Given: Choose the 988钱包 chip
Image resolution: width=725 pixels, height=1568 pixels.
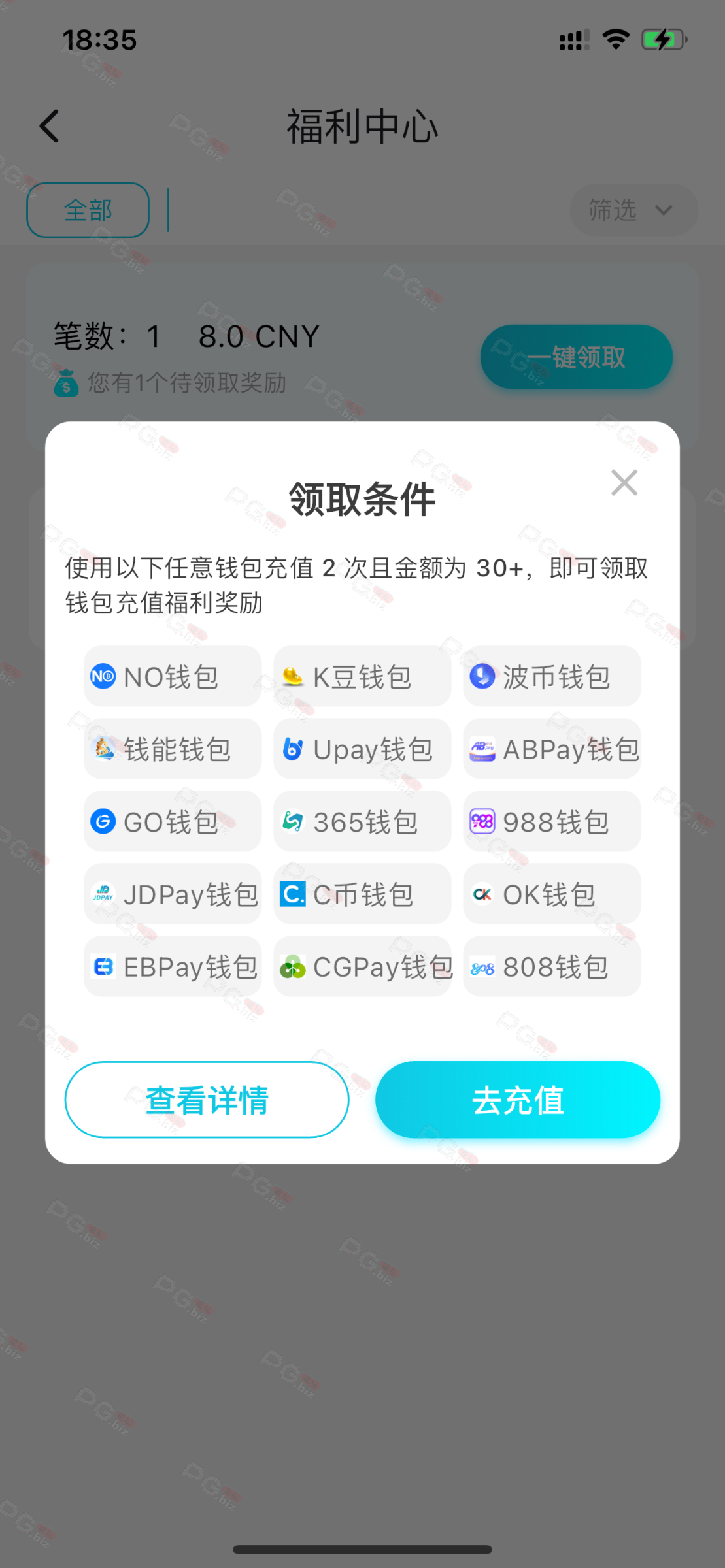Looking at the screenshot, I should [552, 821].
